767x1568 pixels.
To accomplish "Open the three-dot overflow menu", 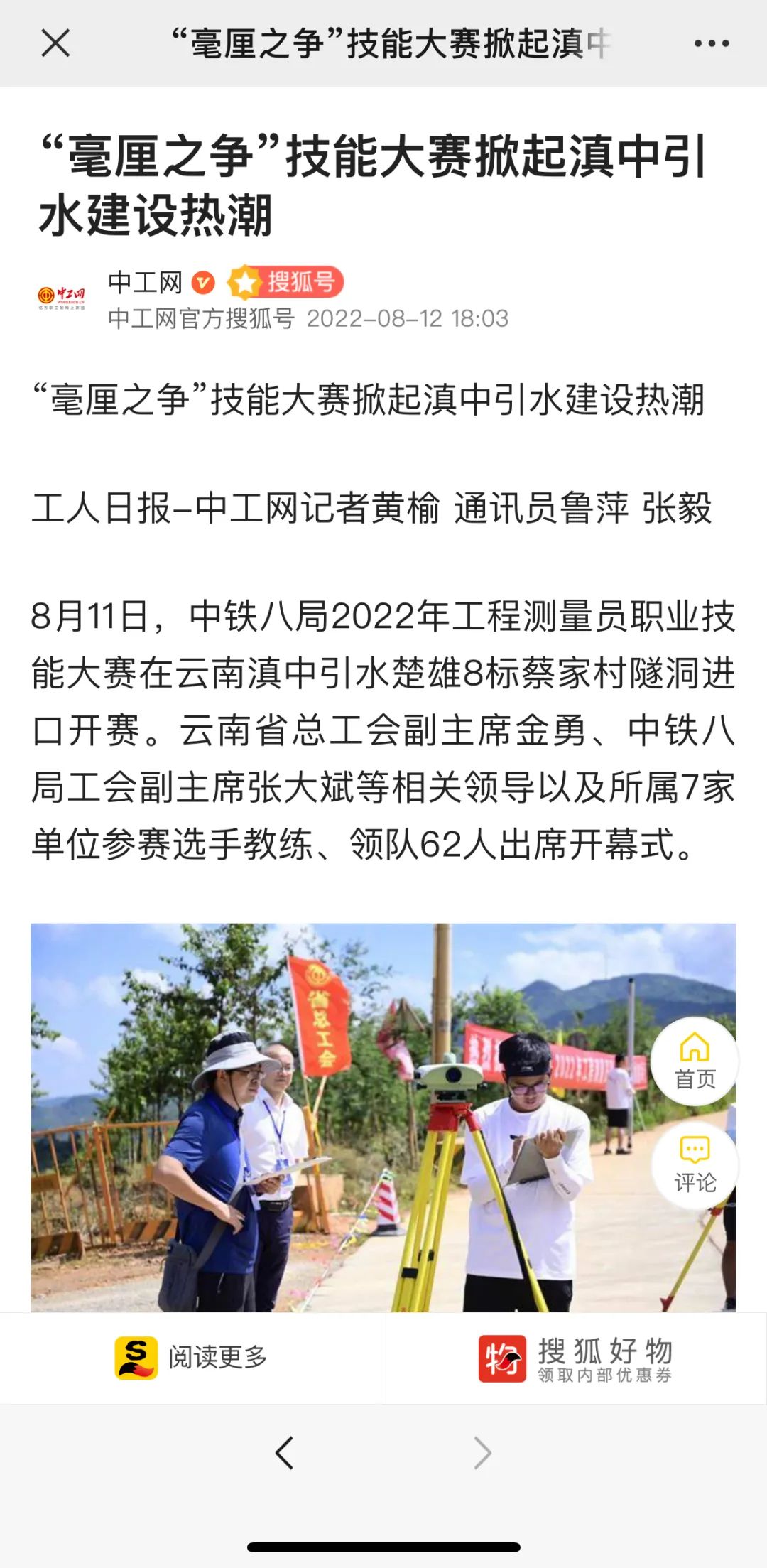I will tap(711, 43).
